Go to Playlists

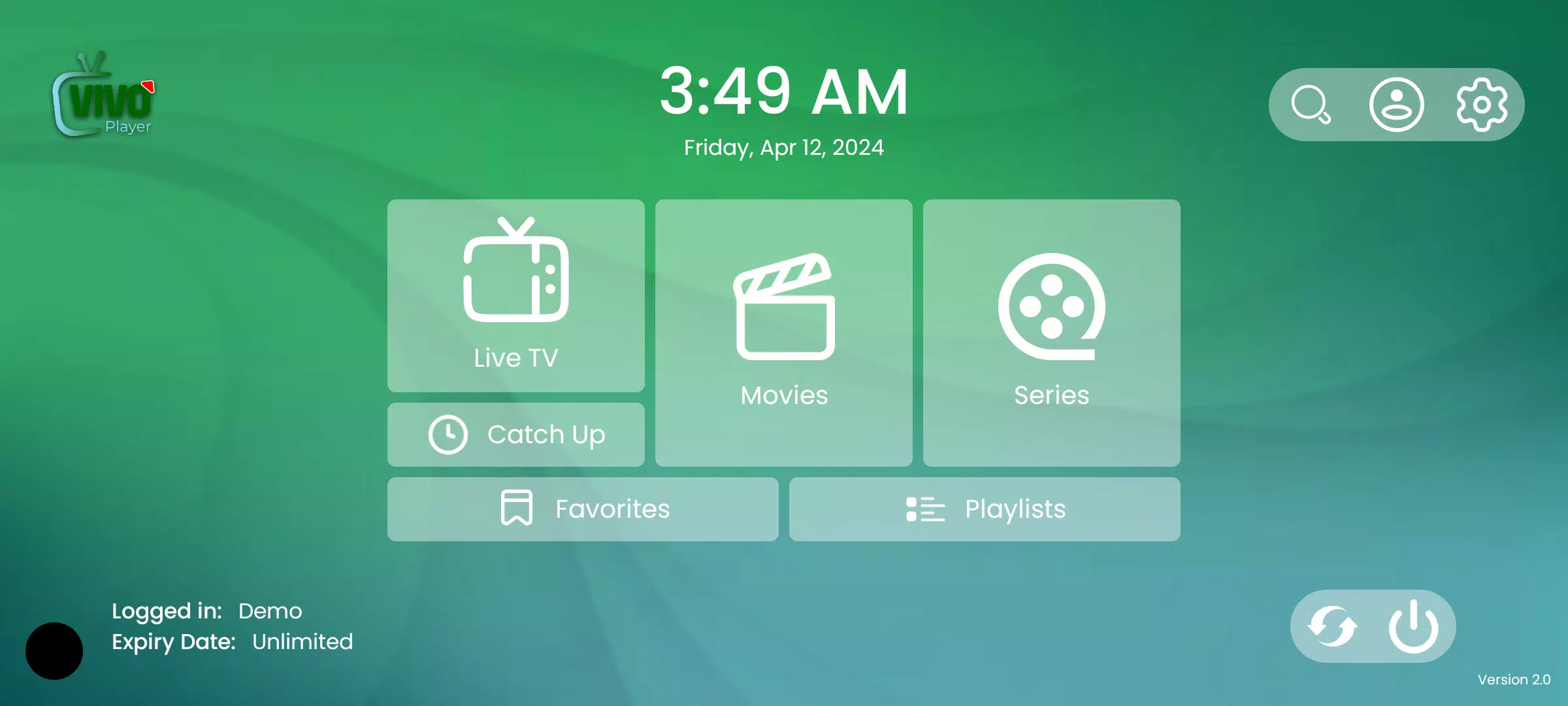(x=985, y=509)
